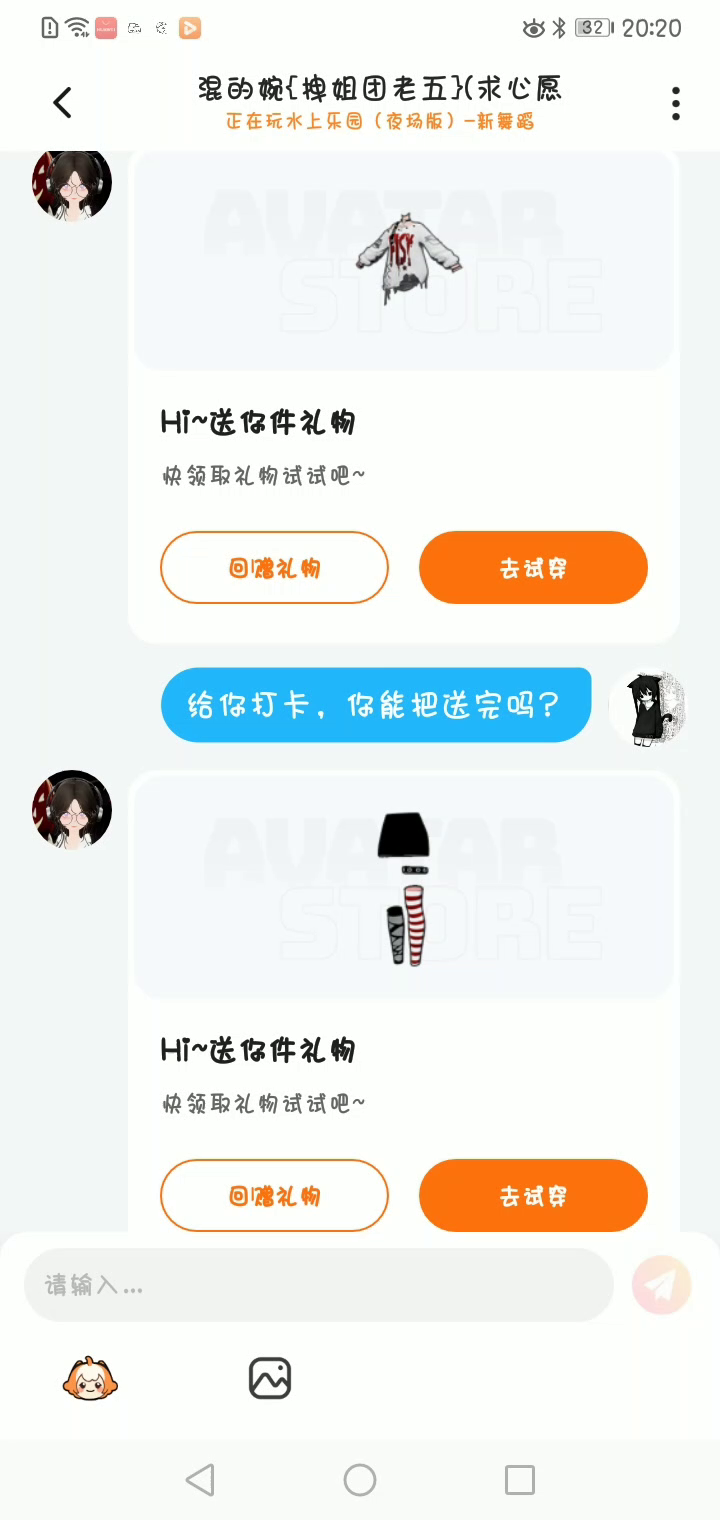
Task: Tap 去试穿 under the white jacket gift
Action: point(533,568)
